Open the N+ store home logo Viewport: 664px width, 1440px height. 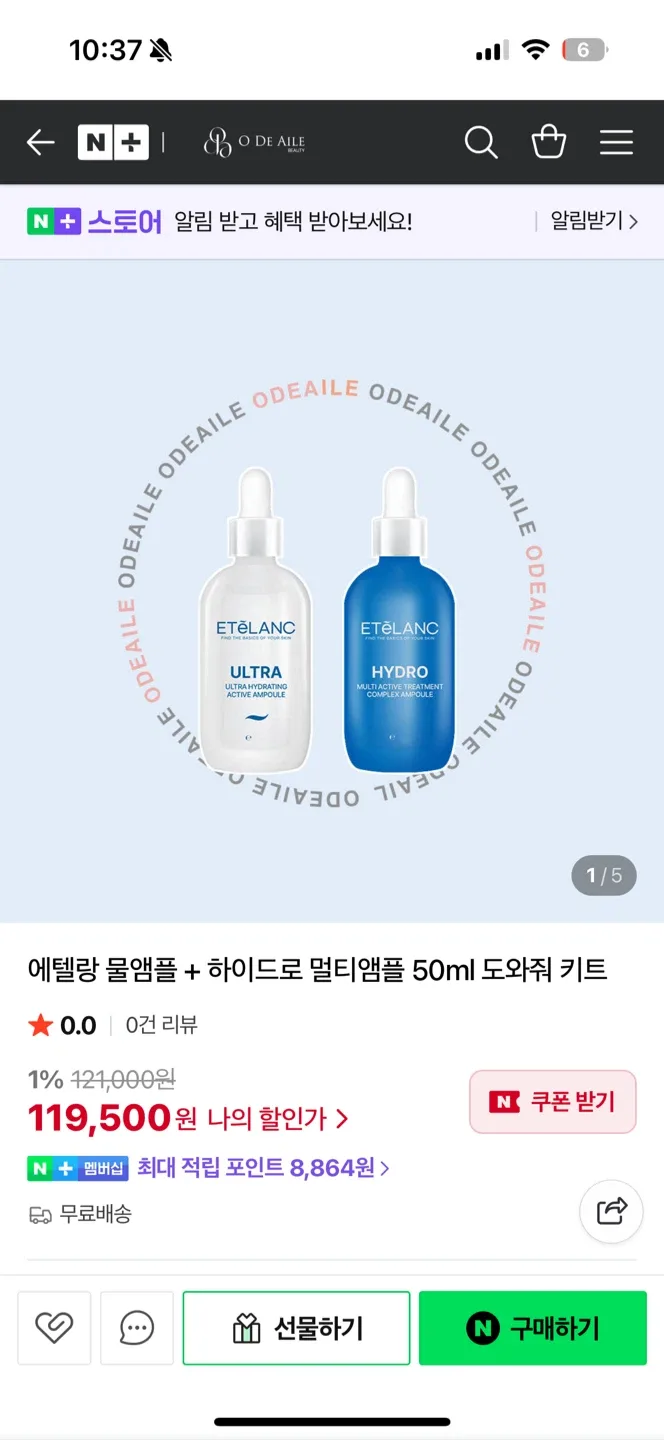(113, 143)
